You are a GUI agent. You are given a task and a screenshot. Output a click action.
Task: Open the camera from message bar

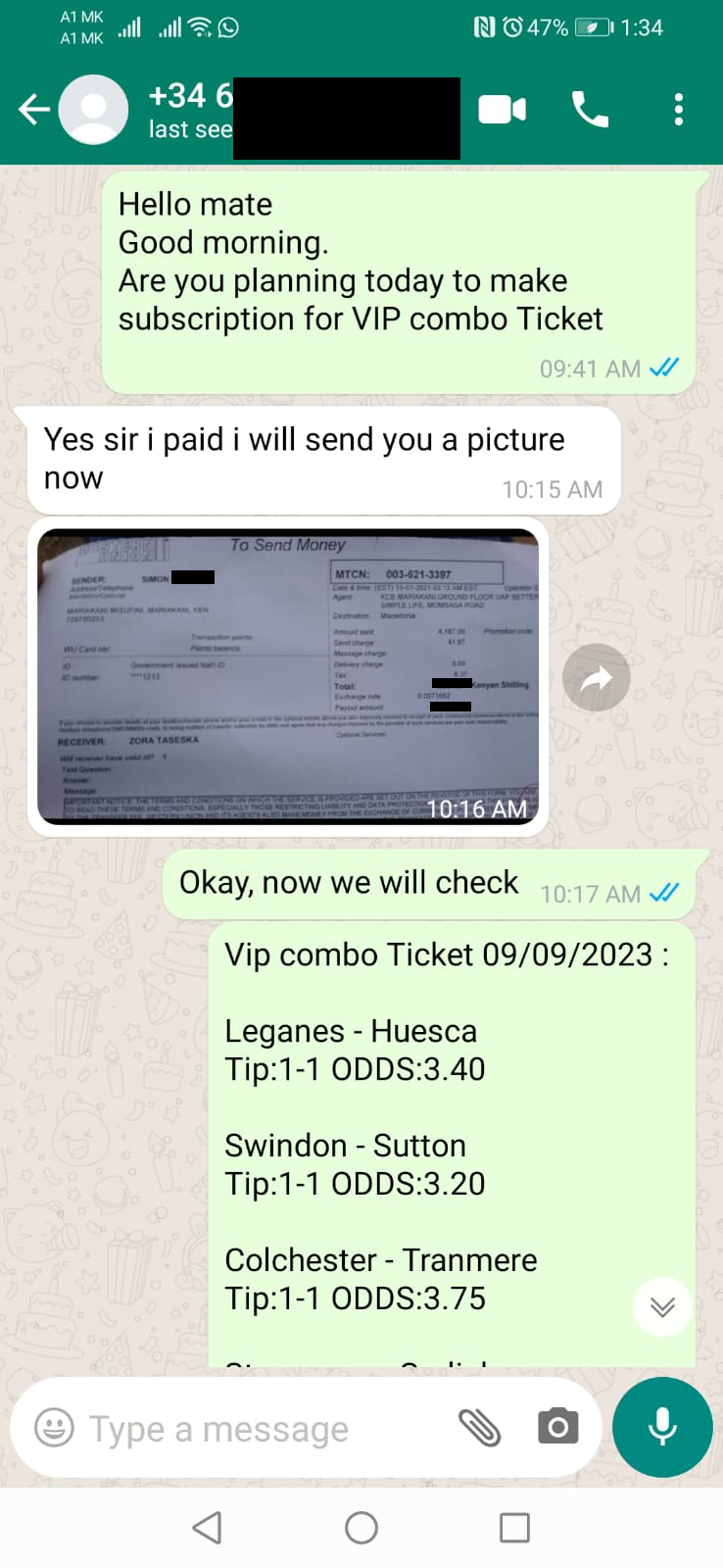pos(557,1428)
